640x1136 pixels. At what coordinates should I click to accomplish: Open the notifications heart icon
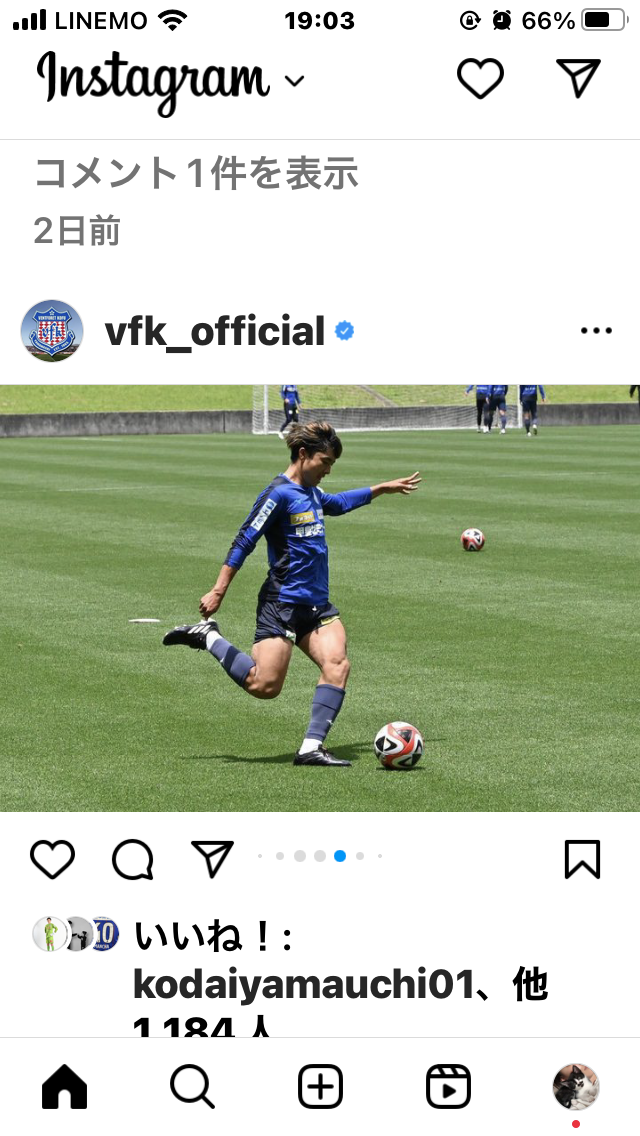(x=480, y=79)
